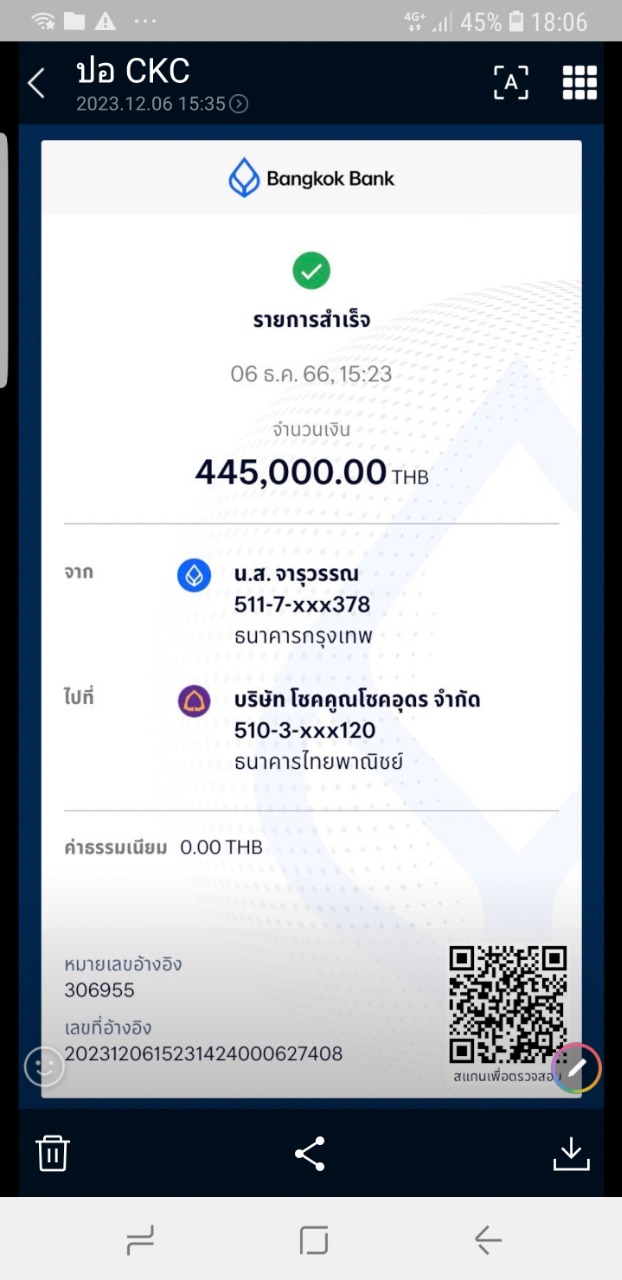This screenshot has height=1280, width=622.
Task: Go back from the ปอ CKC image viewer
Action: point(37,84)
